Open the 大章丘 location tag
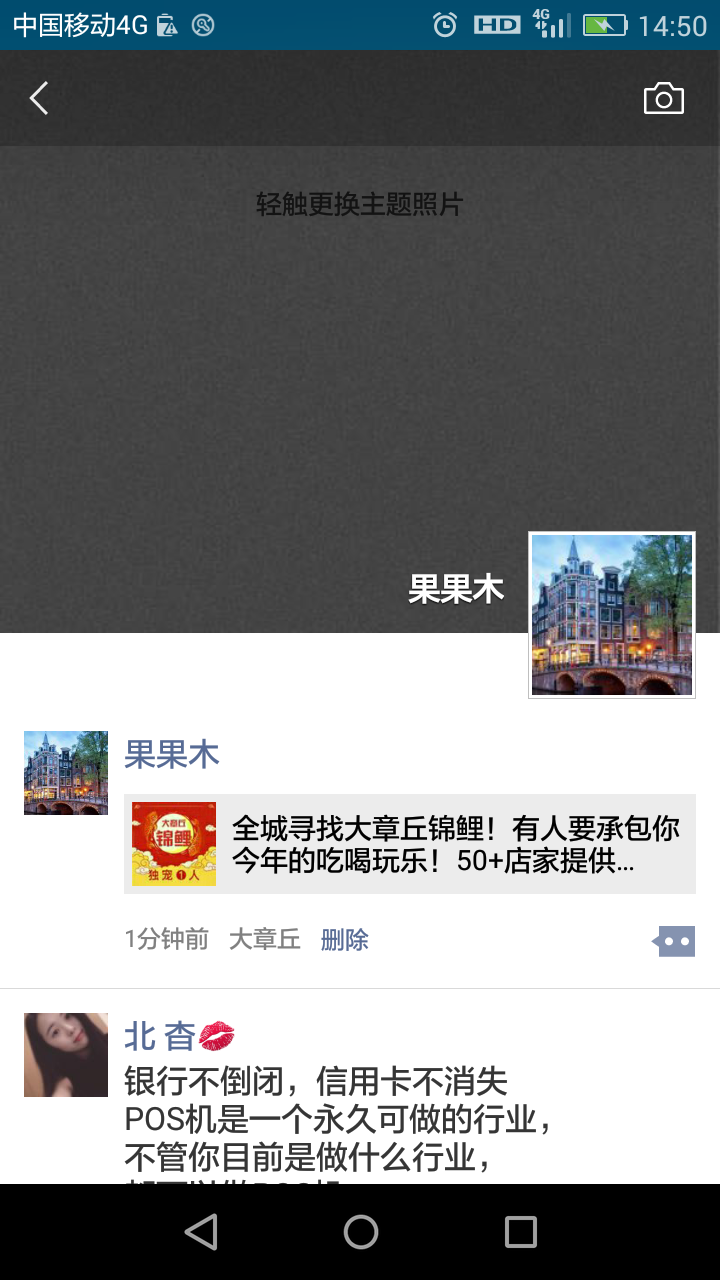720x1280 pixels. click(264, 940)
